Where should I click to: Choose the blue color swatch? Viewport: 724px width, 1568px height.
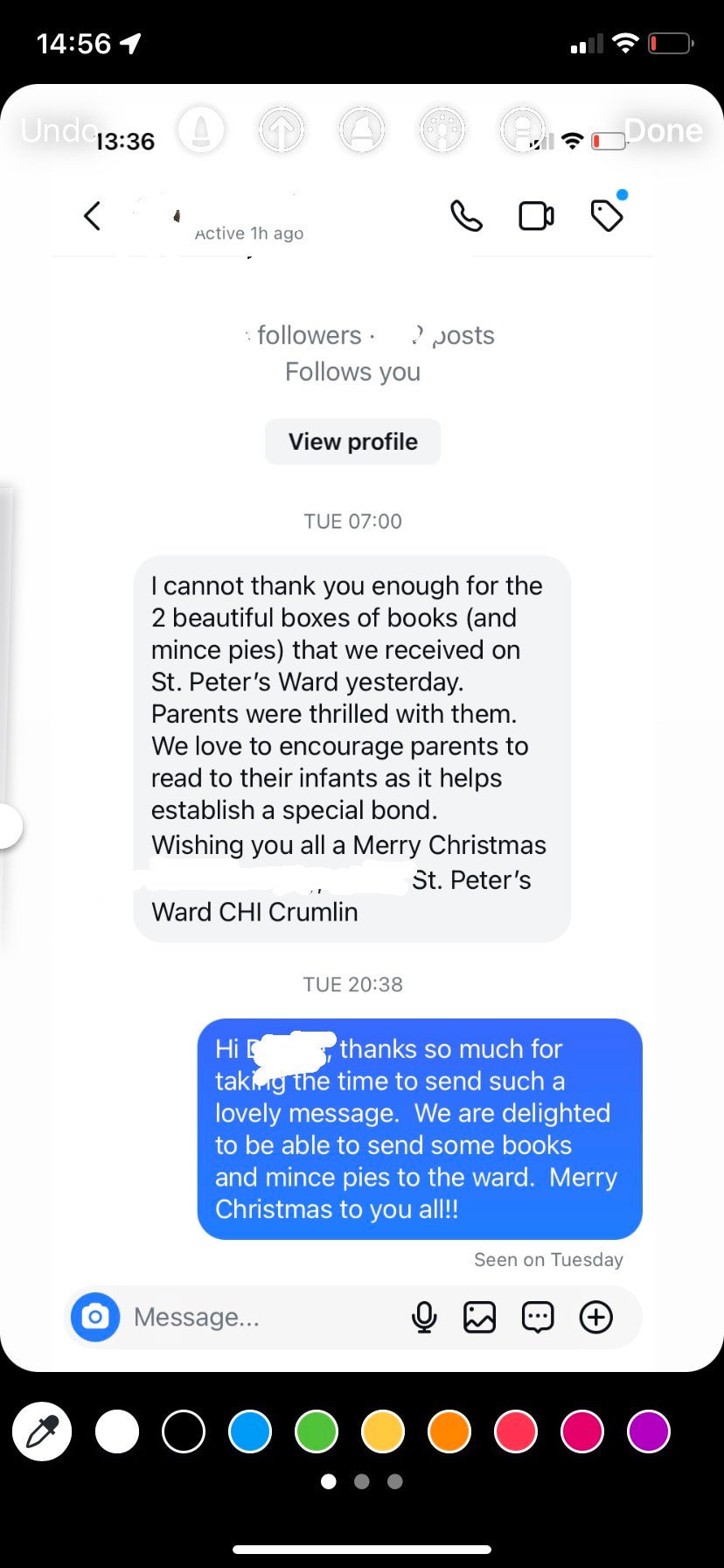(250, 1432)
